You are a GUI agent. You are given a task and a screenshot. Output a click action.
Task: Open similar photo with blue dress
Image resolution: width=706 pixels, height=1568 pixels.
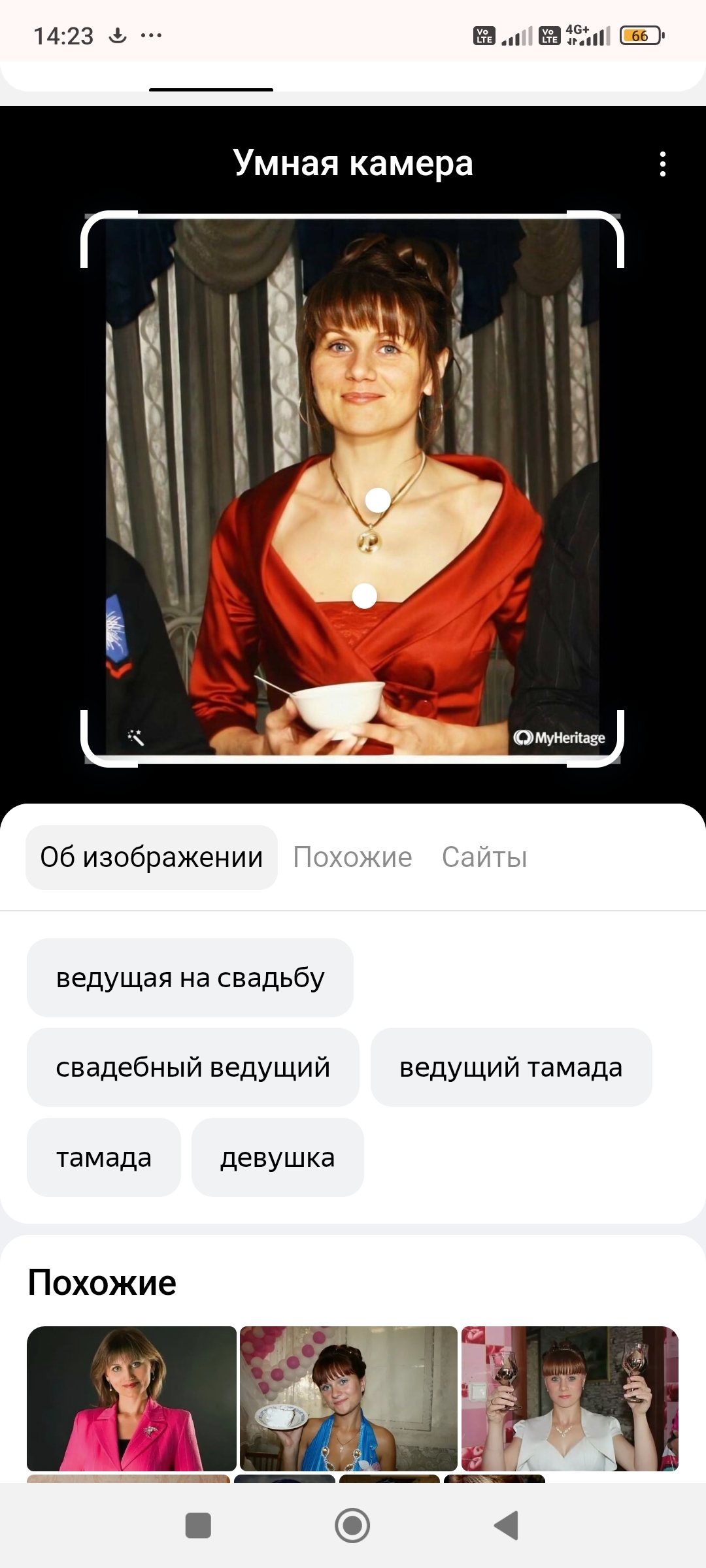(348, 1398)
